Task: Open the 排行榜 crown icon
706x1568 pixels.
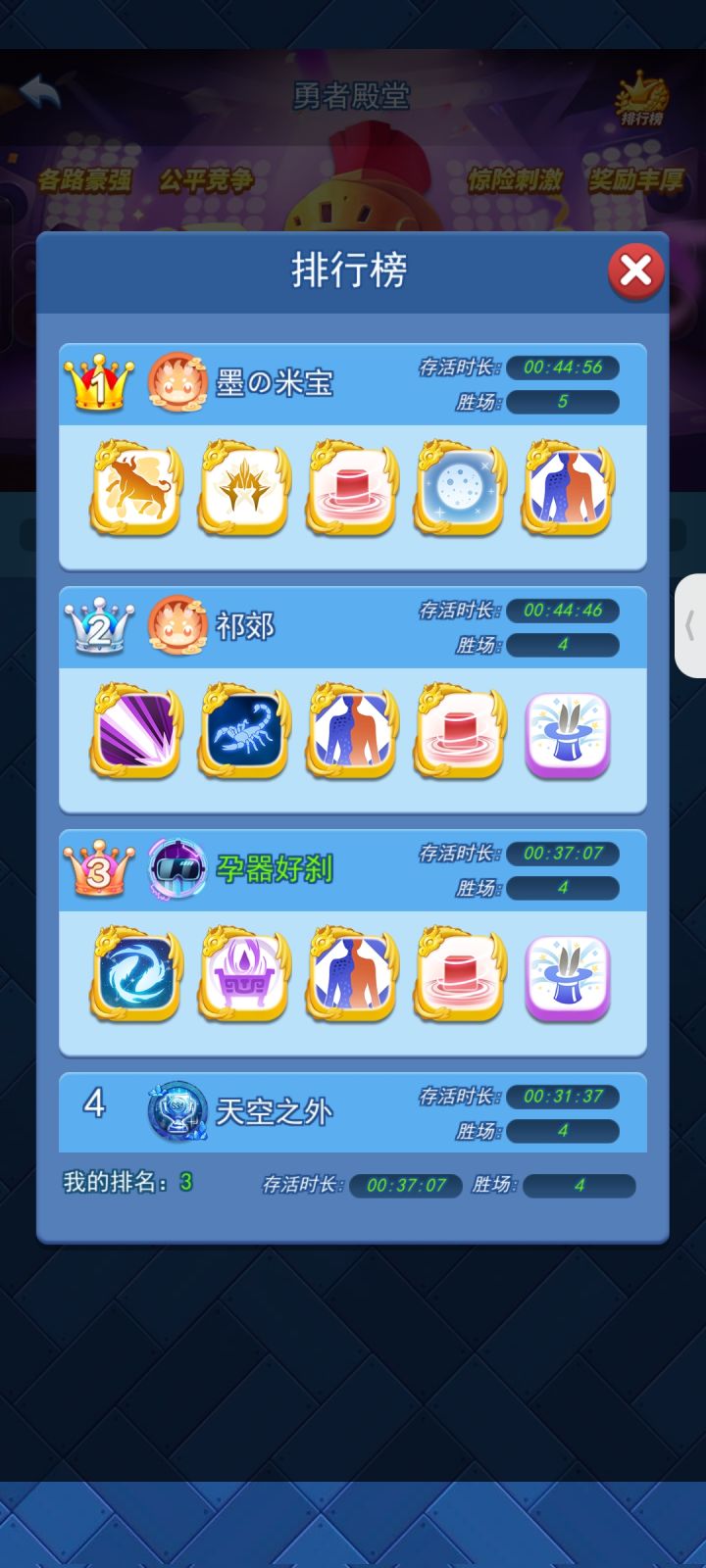Action: pyautogui.click(x=641, y=100)
